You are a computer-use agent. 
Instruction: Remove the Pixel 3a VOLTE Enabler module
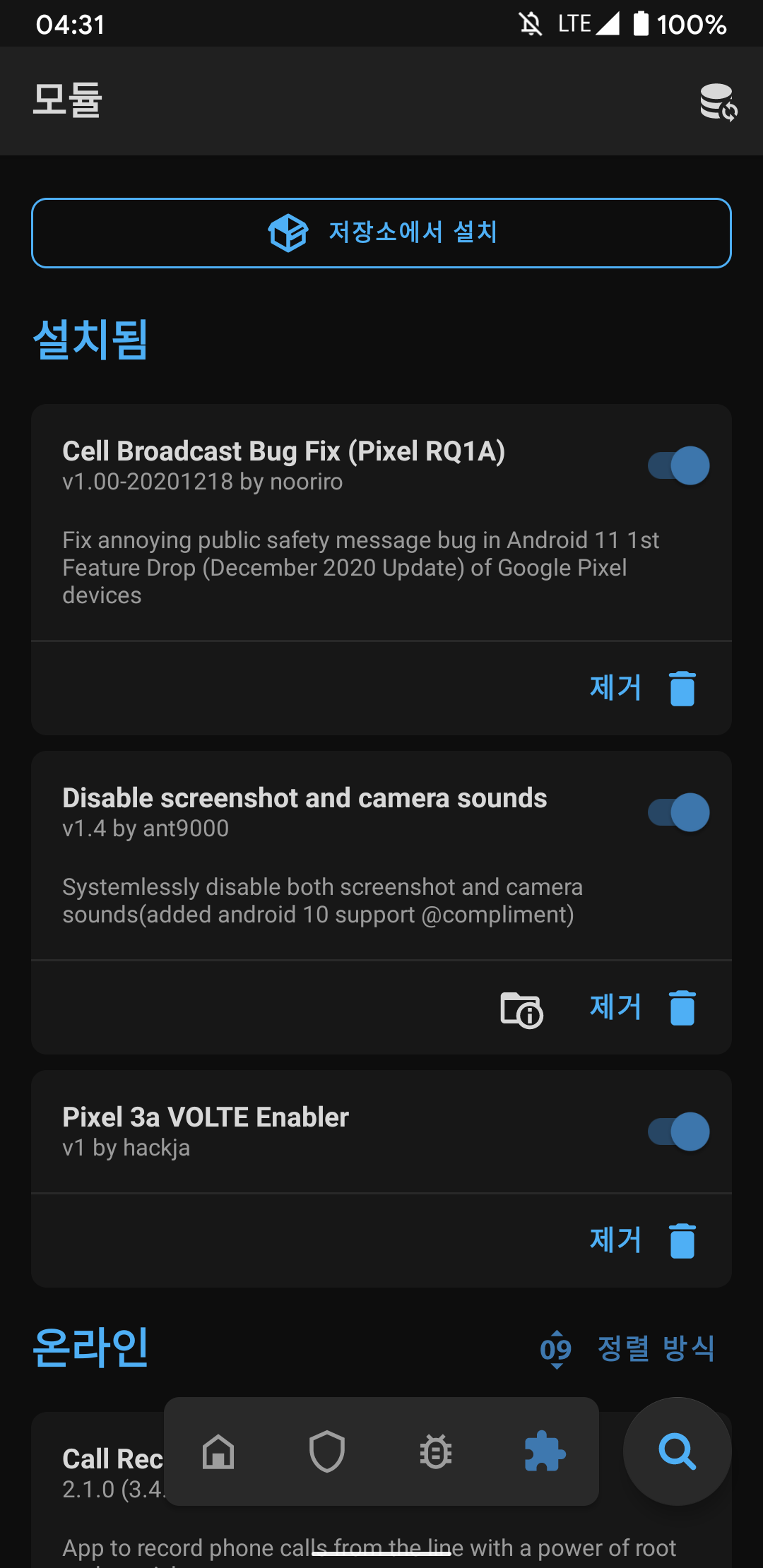[643, 1240]
